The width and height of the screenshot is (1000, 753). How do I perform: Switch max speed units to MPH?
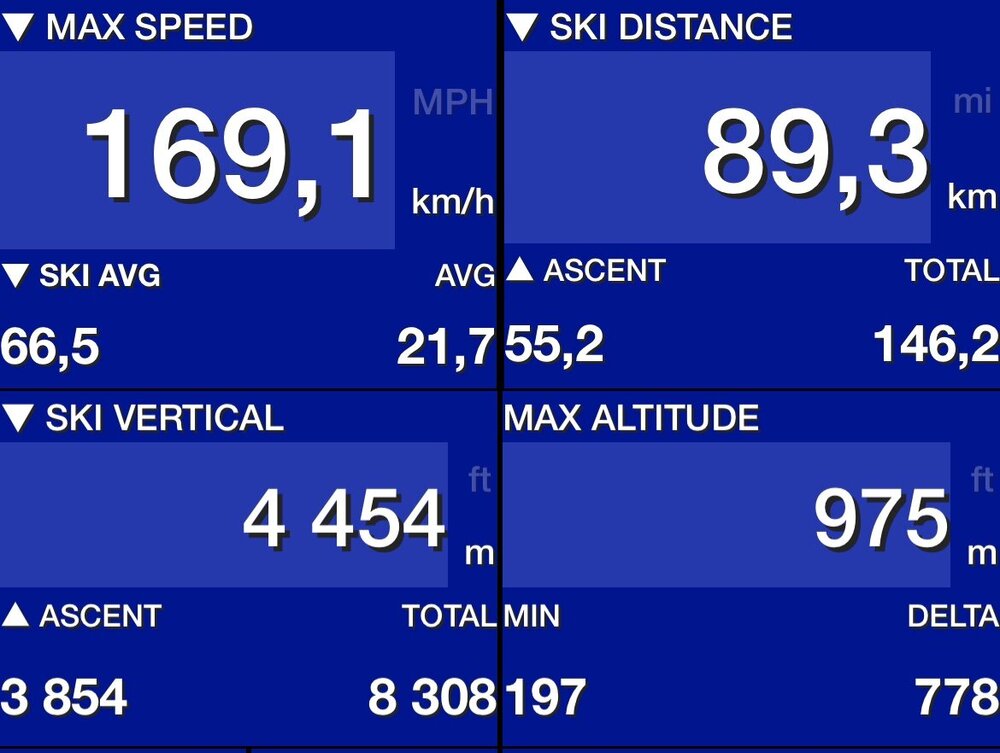point(452,102)
